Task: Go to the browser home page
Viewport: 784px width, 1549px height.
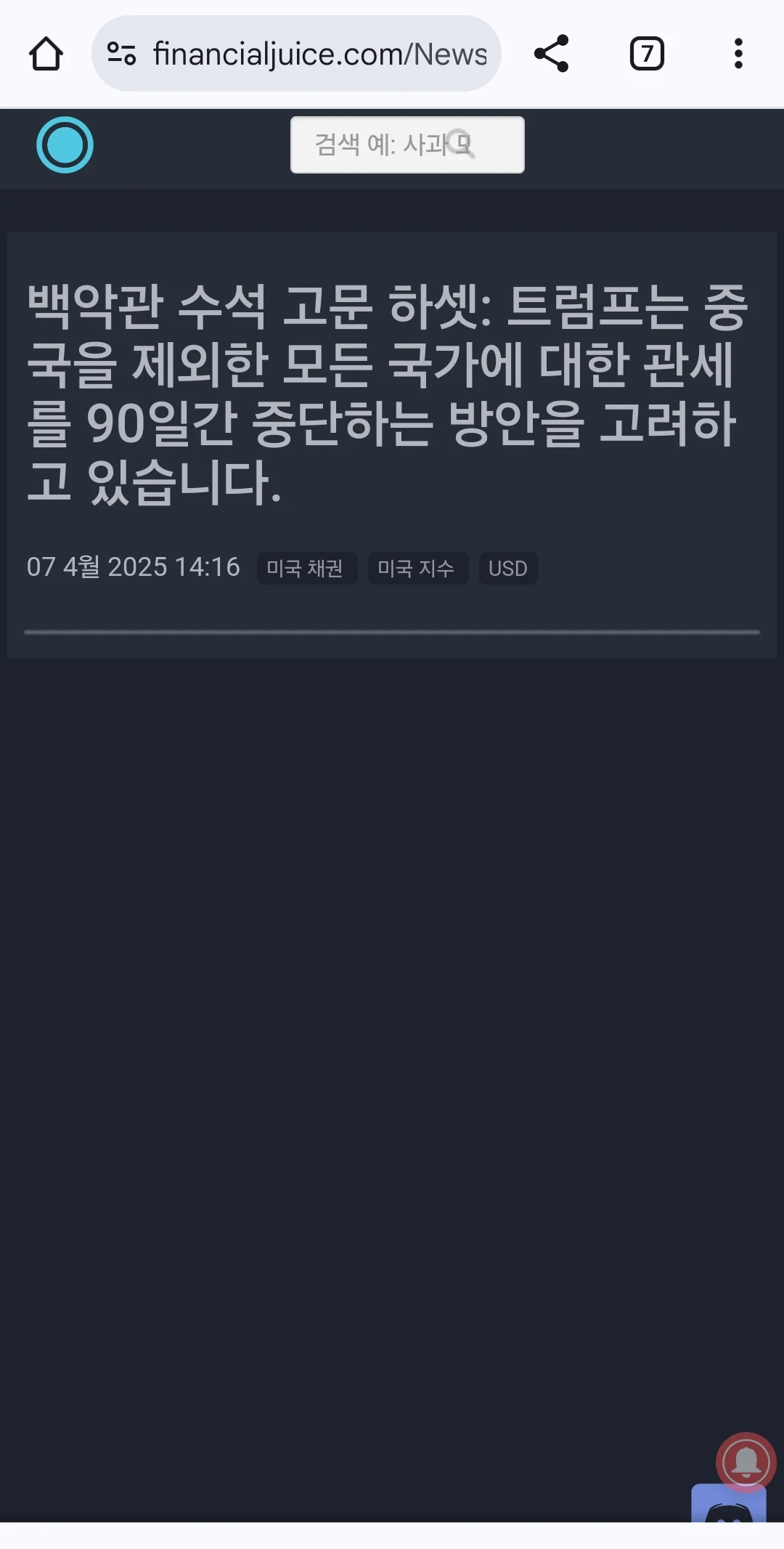Action: (x=46, y=54)
